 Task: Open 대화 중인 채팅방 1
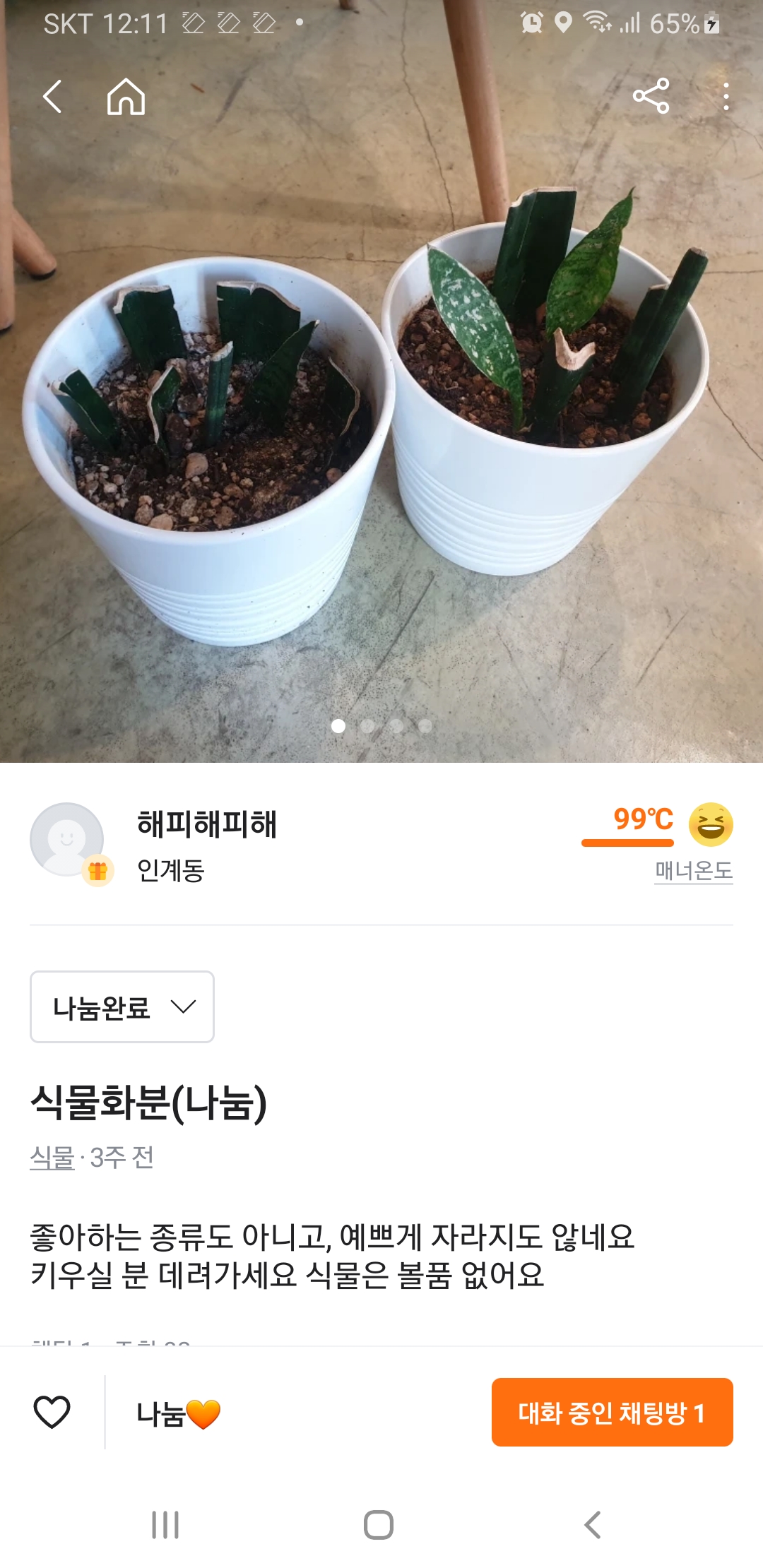(612, 1413)
